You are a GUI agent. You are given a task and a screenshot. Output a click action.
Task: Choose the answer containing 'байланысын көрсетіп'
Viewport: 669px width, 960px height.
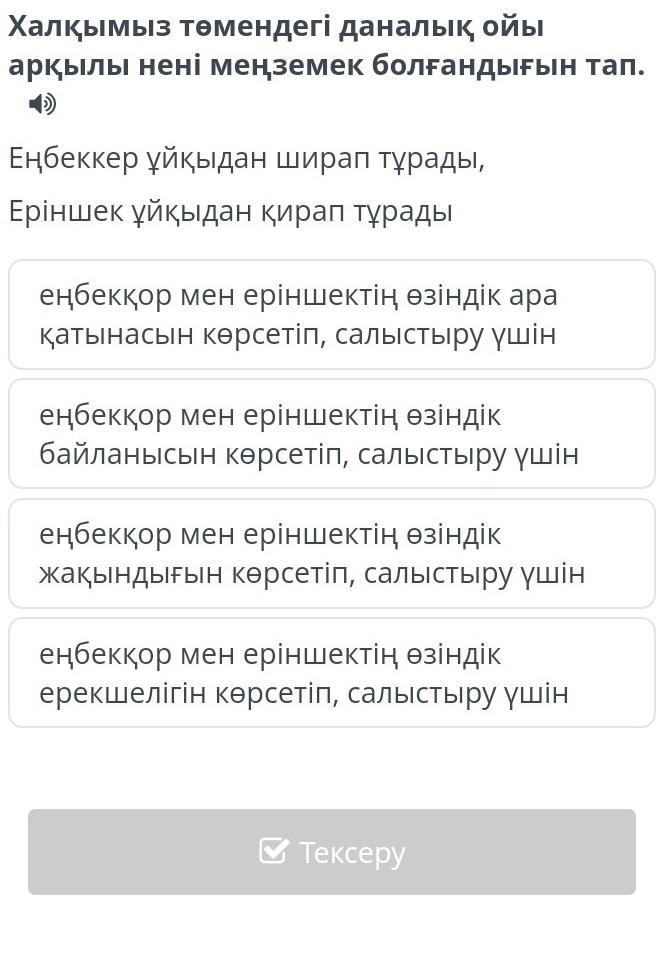click(x=331, y=434)
